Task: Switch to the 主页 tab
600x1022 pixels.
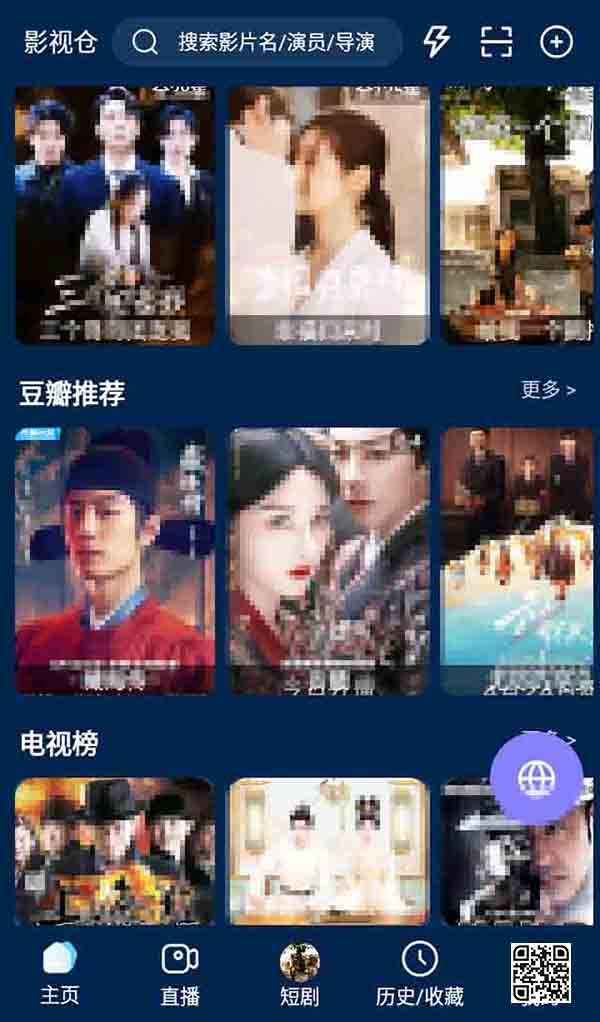Action: click(x=59, y=973)
